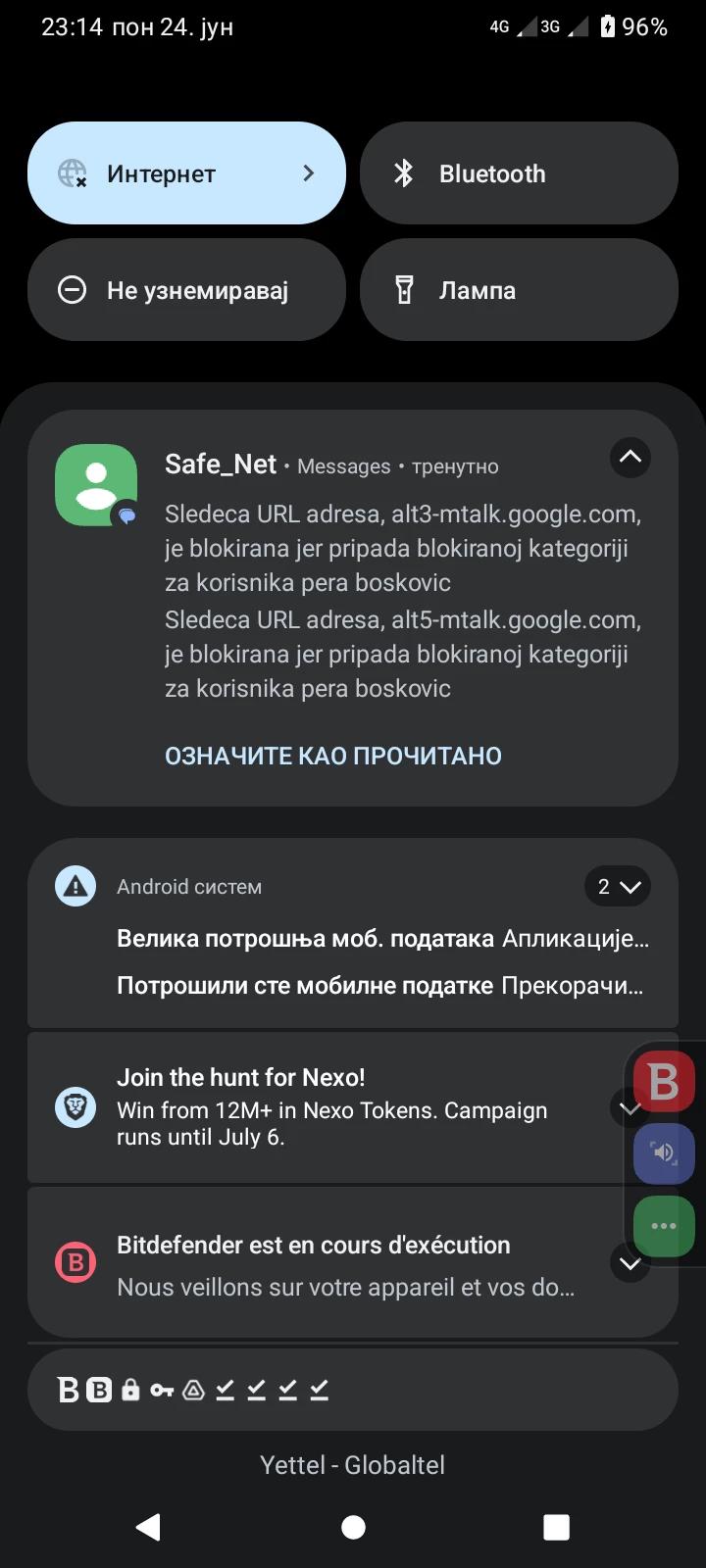Turn on the Лампа flashlight tile
The width and height of the screenshot is (706, 1568).
519,290
